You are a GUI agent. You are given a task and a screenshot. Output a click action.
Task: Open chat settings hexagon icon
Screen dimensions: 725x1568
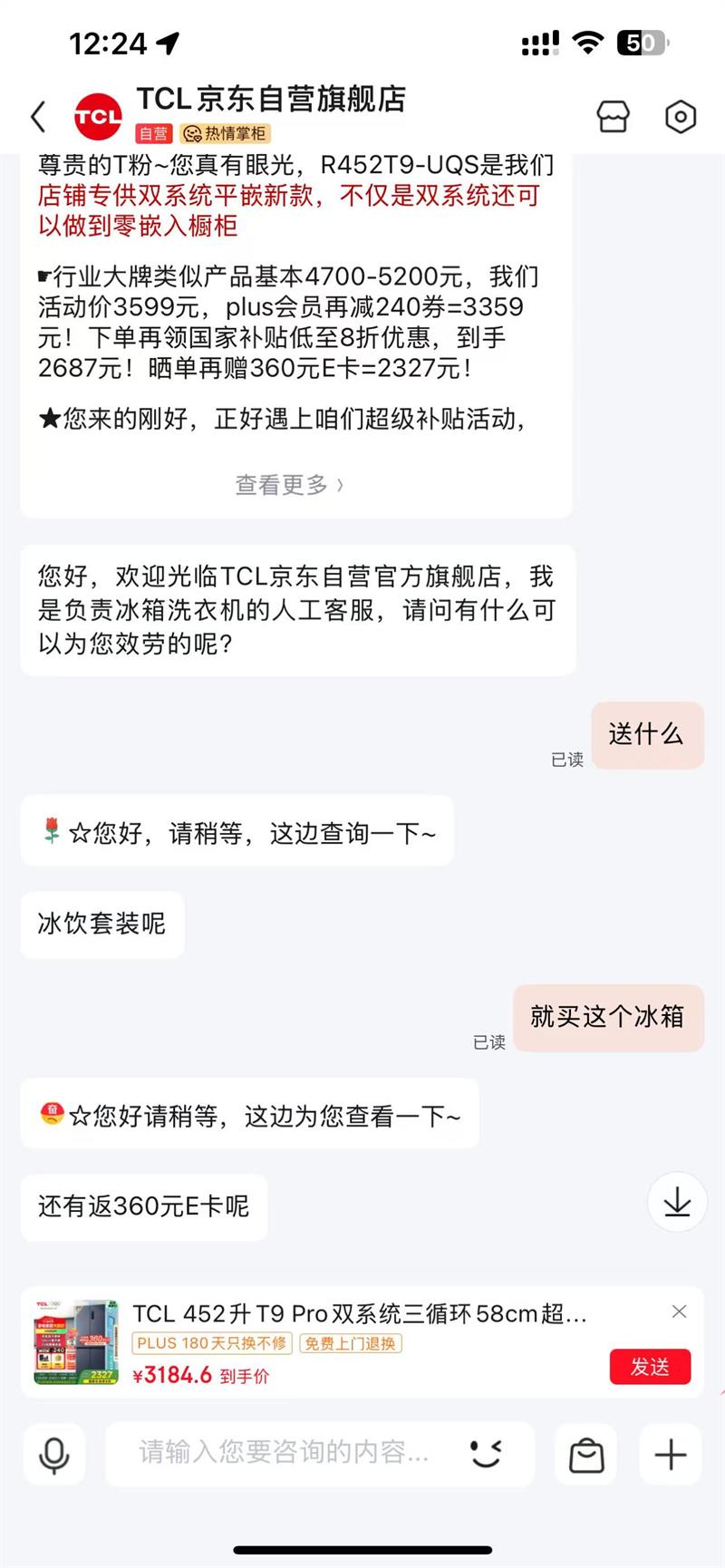click(680, 117)
